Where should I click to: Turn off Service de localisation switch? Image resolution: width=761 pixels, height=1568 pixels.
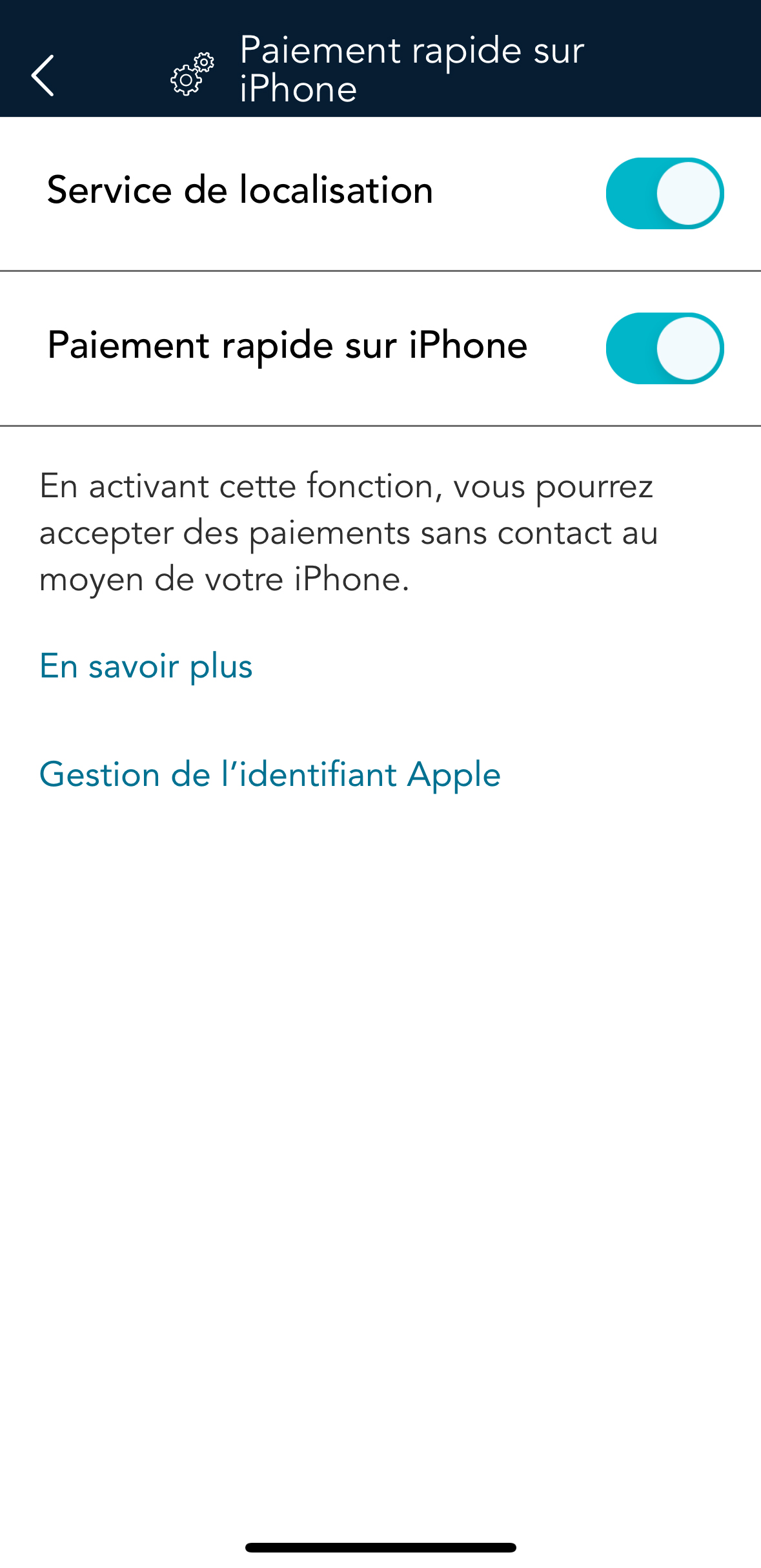coord(665,193)
